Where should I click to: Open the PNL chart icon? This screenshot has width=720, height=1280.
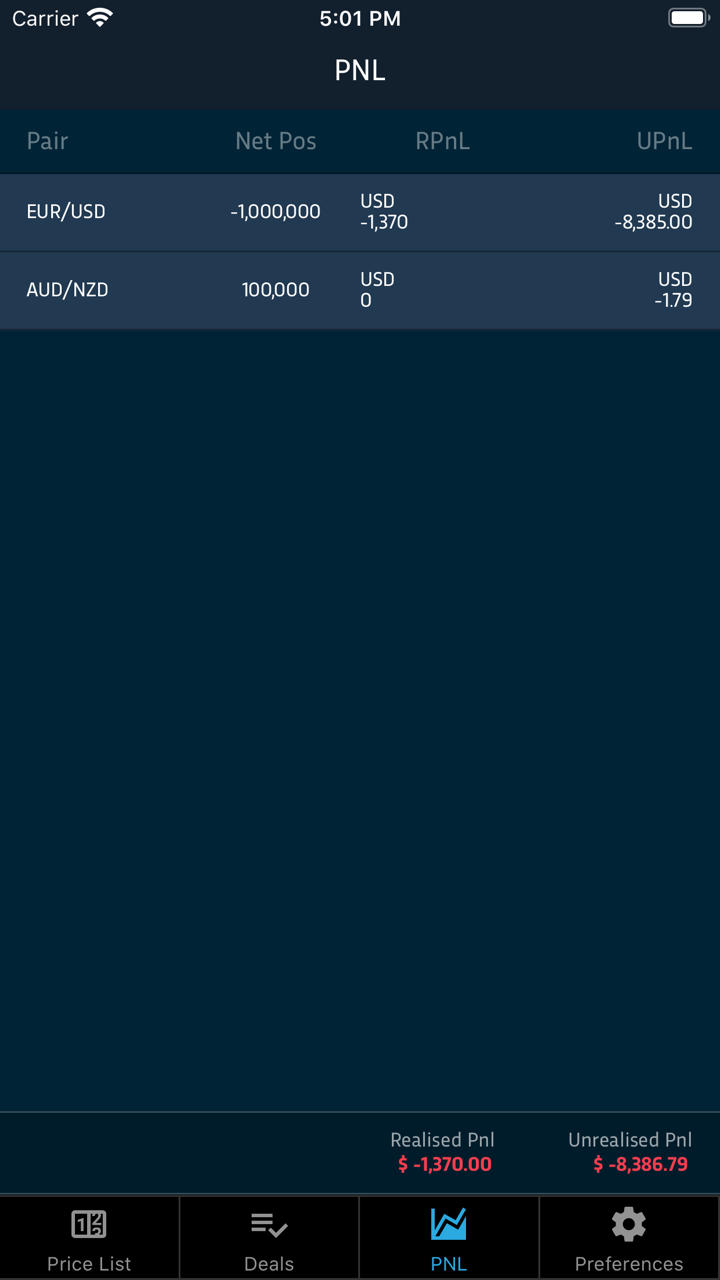[448, 1224]
